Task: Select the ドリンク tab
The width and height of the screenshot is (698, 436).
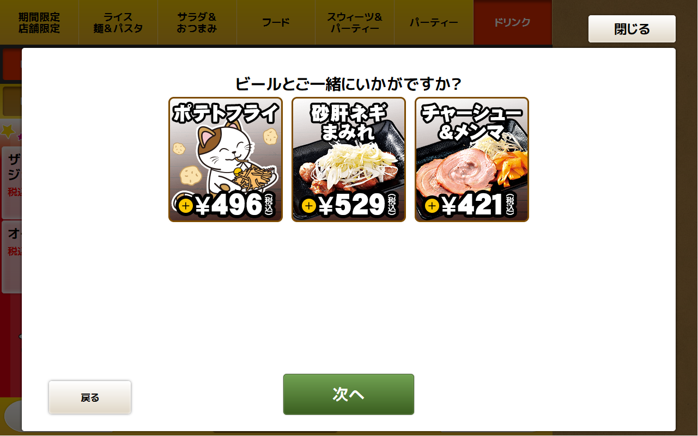Action: [x=512, y=22]
